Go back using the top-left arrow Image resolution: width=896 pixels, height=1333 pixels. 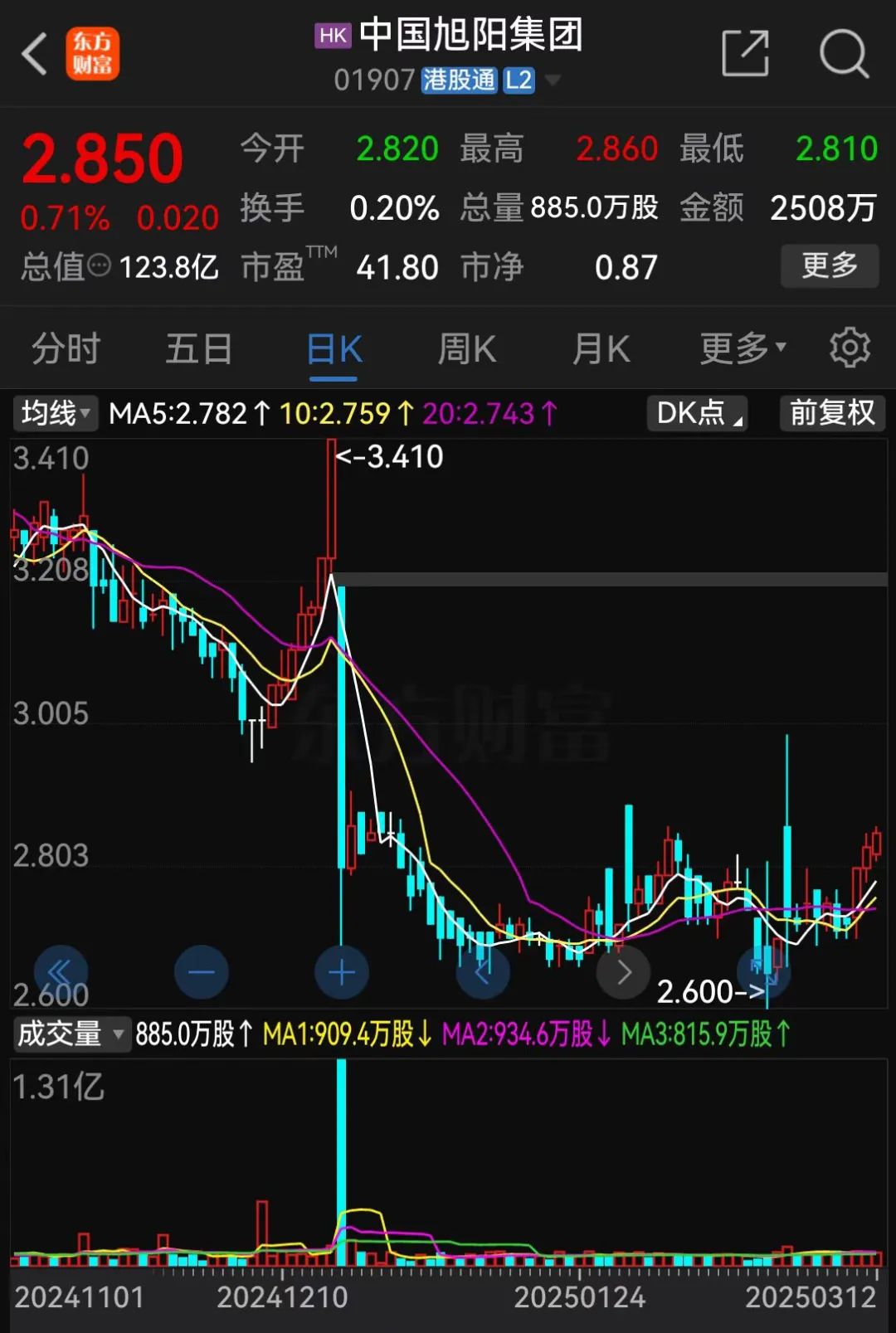(x=35, y=55)
